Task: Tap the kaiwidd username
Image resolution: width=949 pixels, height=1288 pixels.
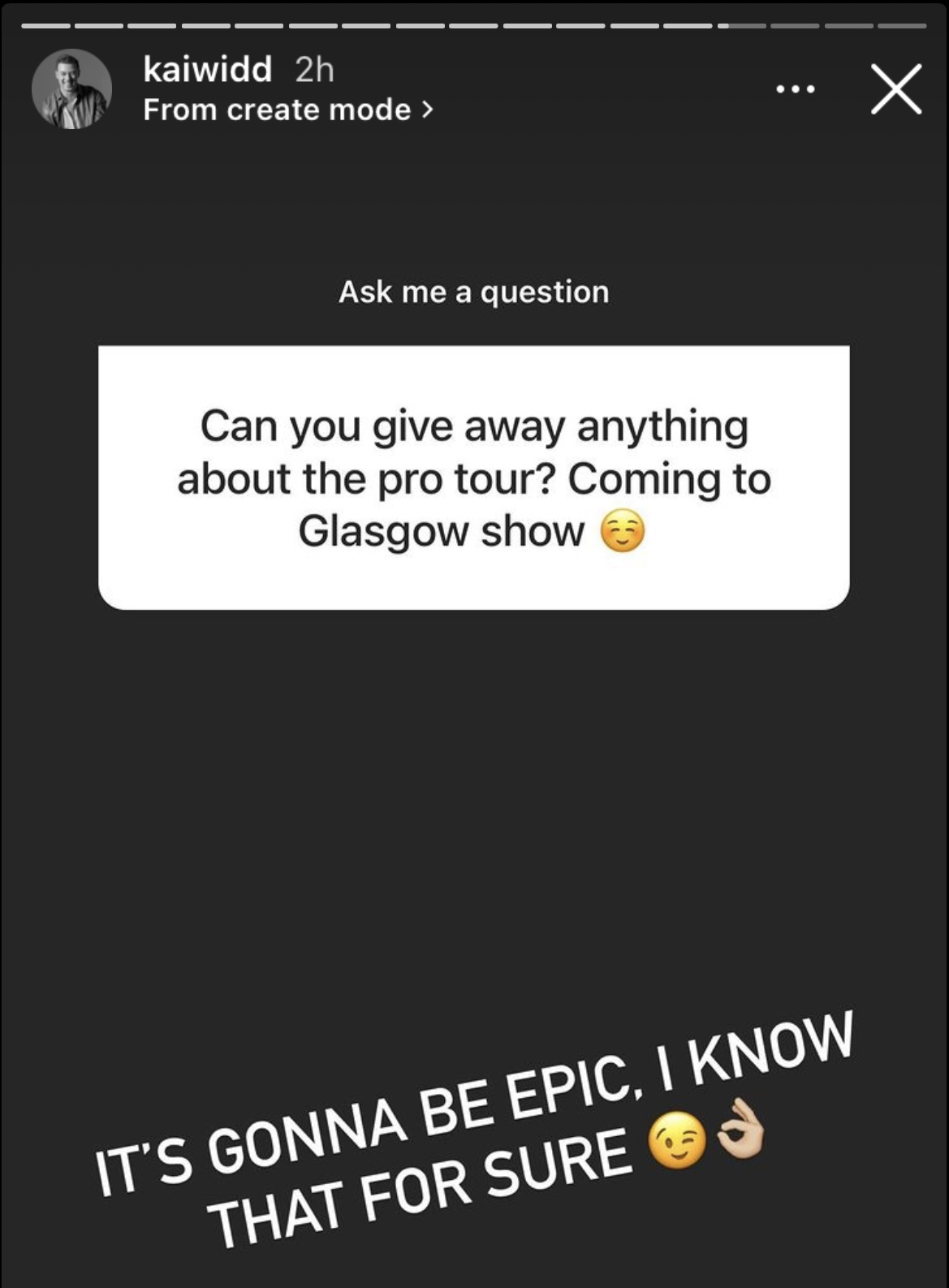Action: click(x=207, y=70)
